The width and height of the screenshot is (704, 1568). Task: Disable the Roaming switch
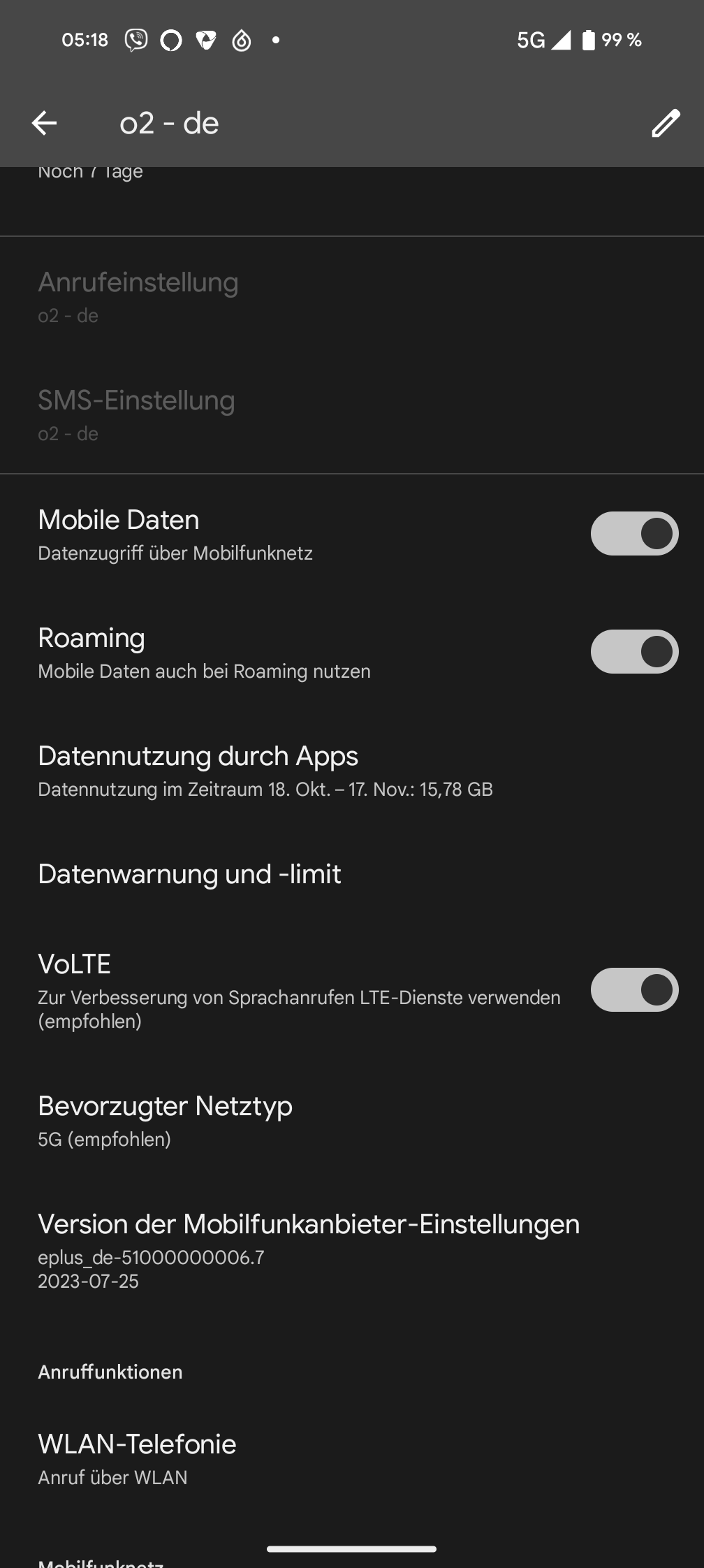(x=634, y=652)
